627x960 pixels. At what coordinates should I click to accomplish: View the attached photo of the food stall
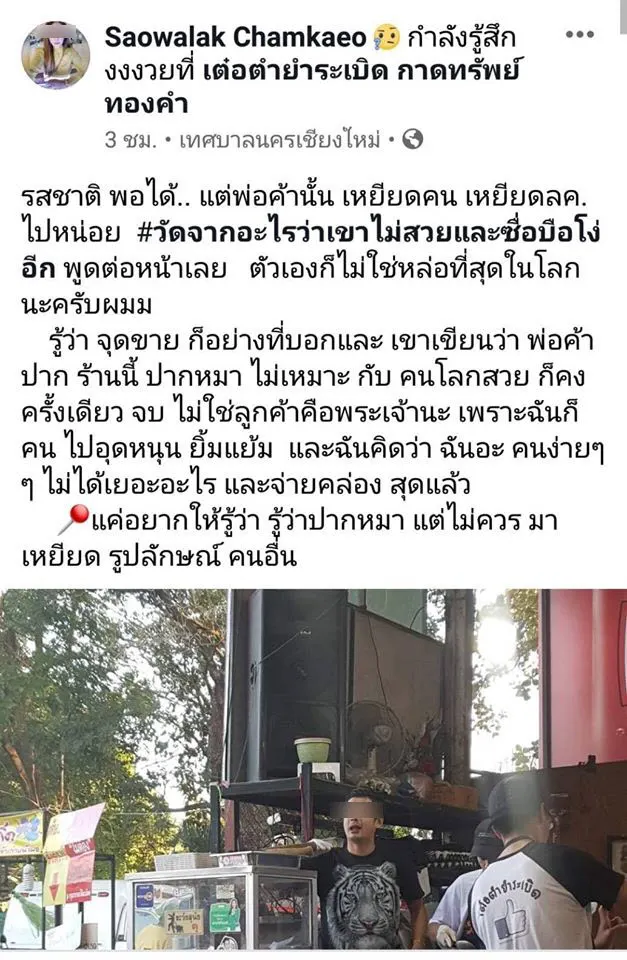pos(313,768)
